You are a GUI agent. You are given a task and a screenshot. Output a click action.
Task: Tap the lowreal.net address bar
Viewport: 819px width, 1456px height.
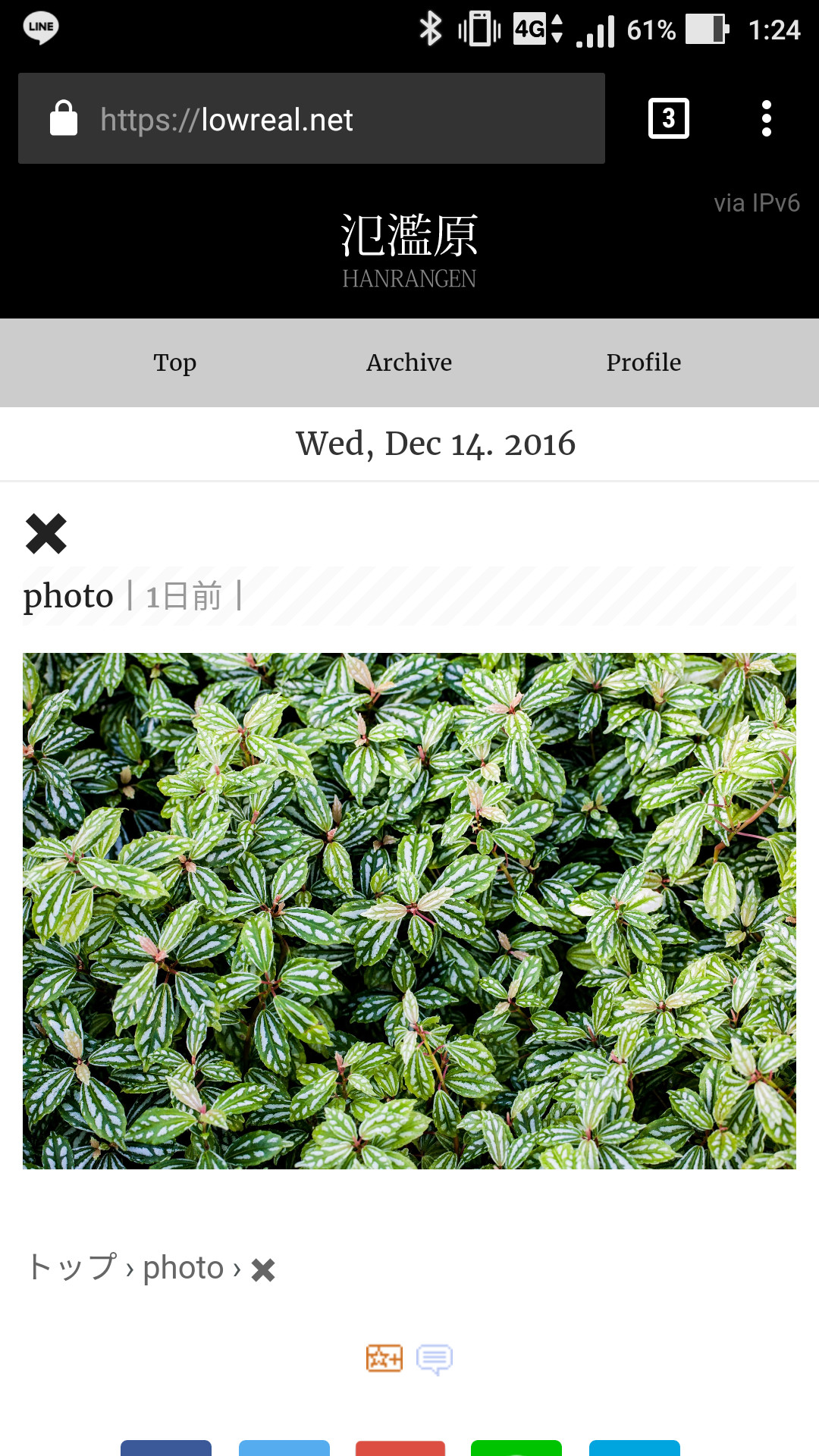pyautogui.click(x=311, y=119)
